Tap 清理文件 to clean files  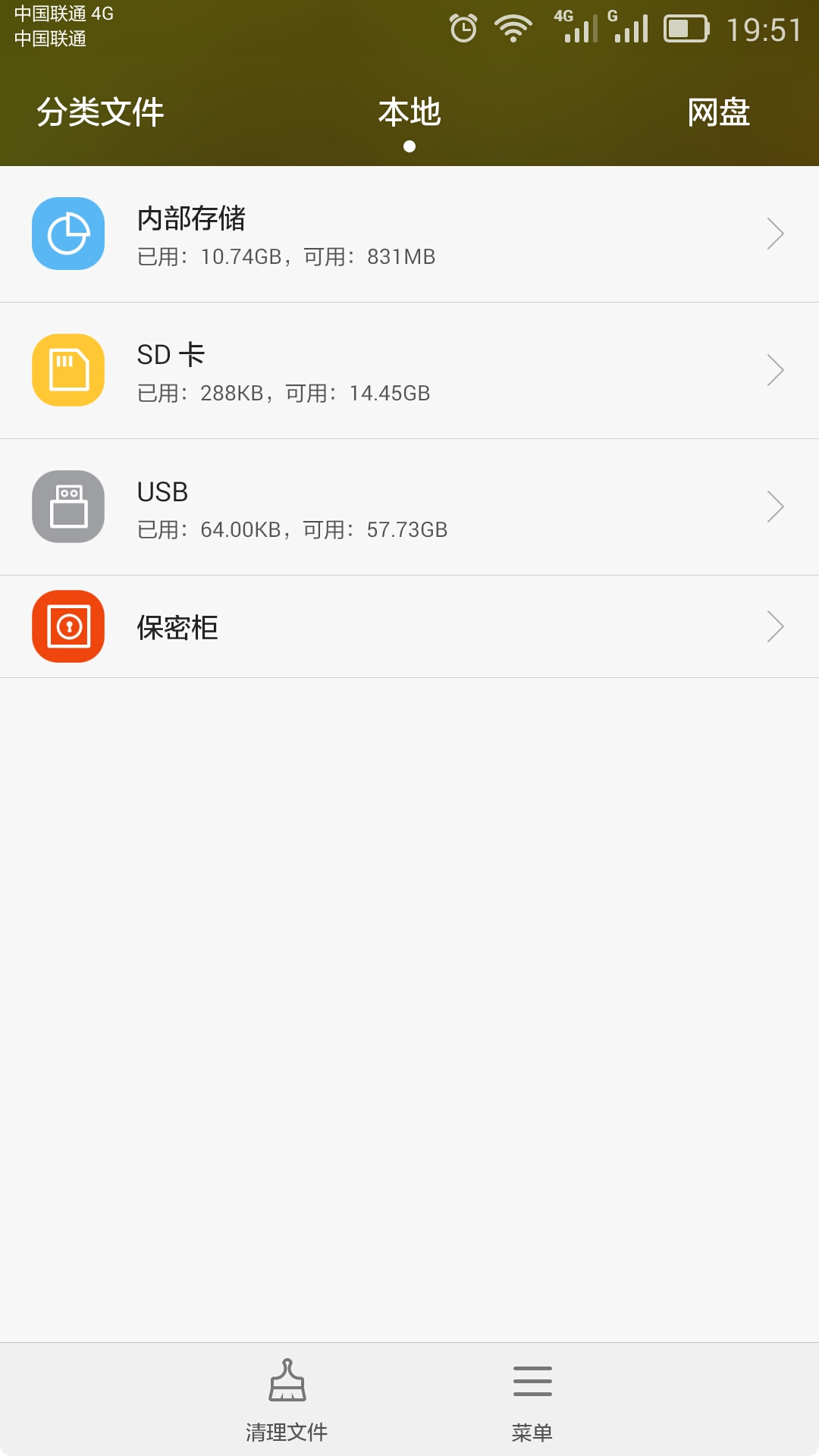coord(287,1401)
